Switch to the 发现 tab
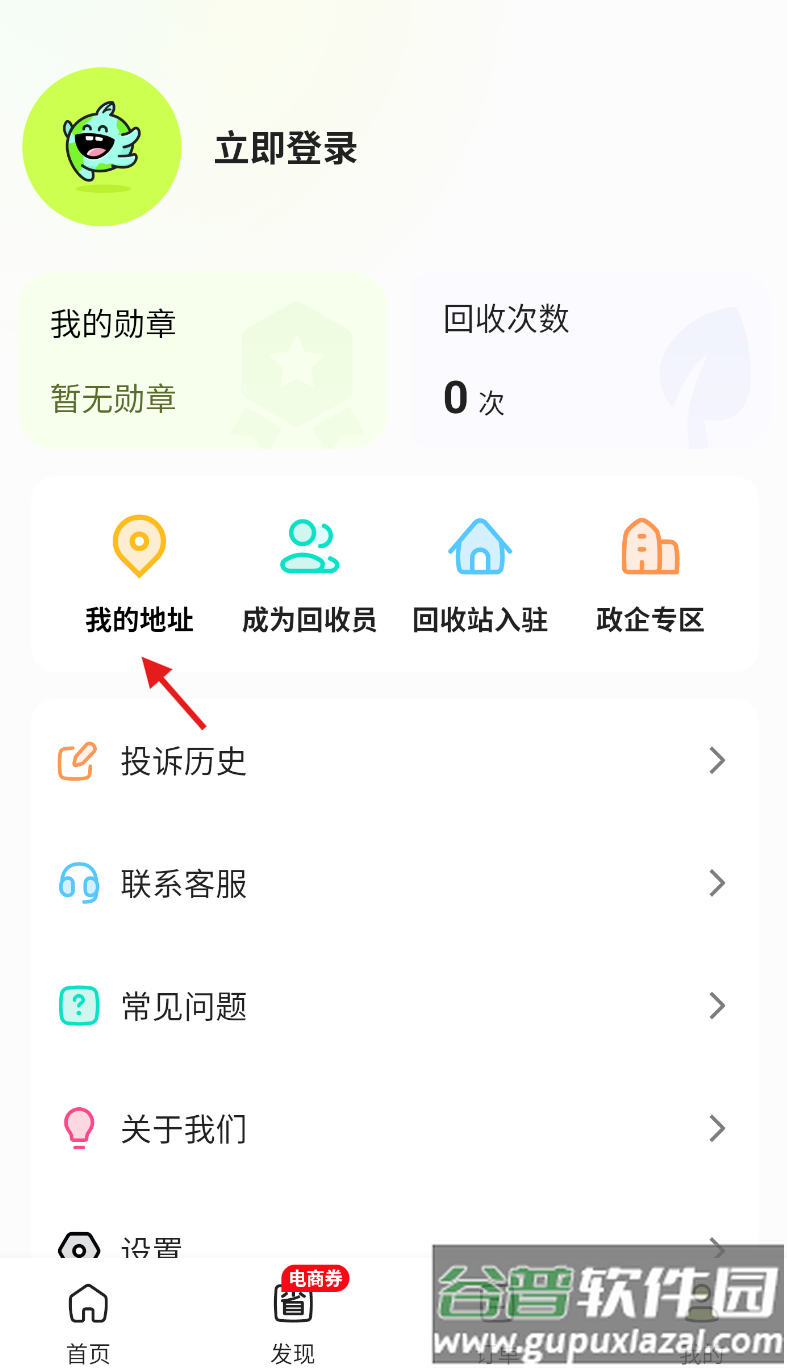This screenshot has height=1369, width=787. point(293,1322)
